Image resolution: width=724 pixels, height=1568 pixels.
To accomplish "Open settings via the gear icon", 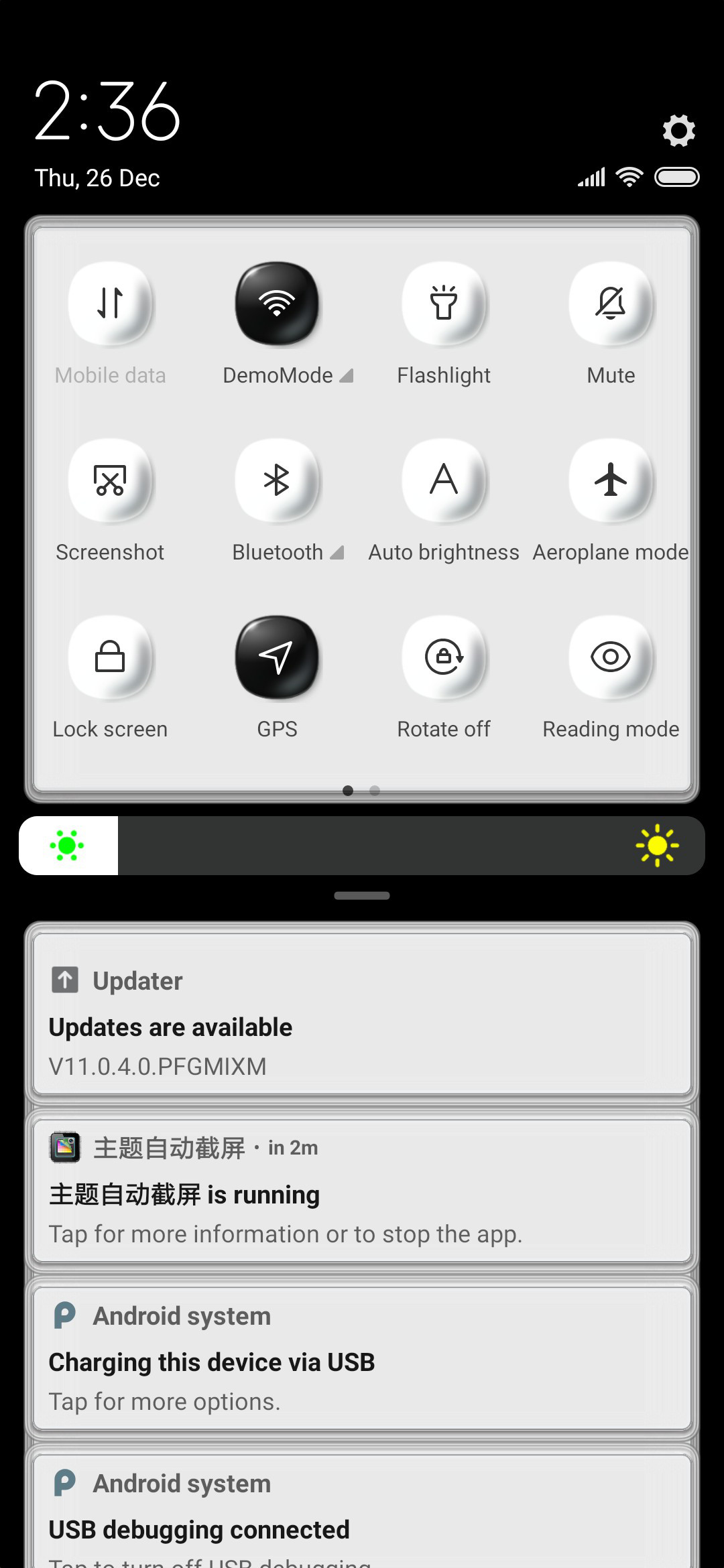I will click(678, 131).
